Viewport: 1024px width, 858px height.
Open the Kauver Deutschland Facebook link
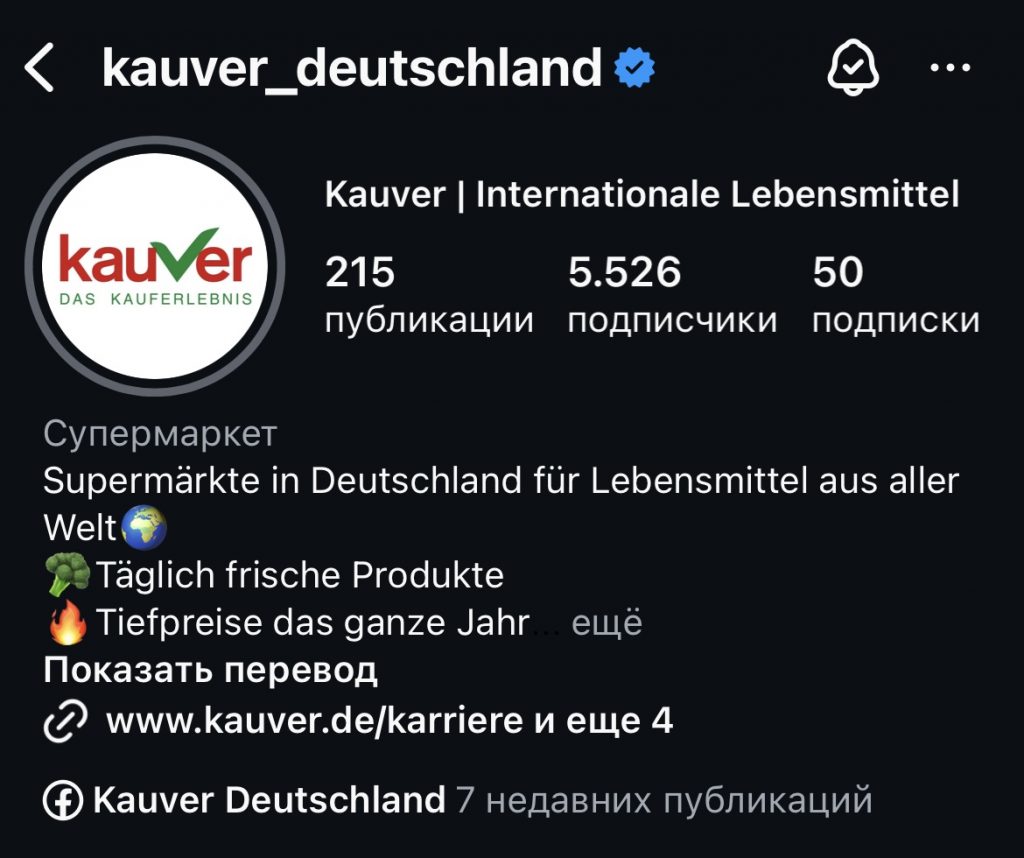pyautogui.click(x=268, y=800)
